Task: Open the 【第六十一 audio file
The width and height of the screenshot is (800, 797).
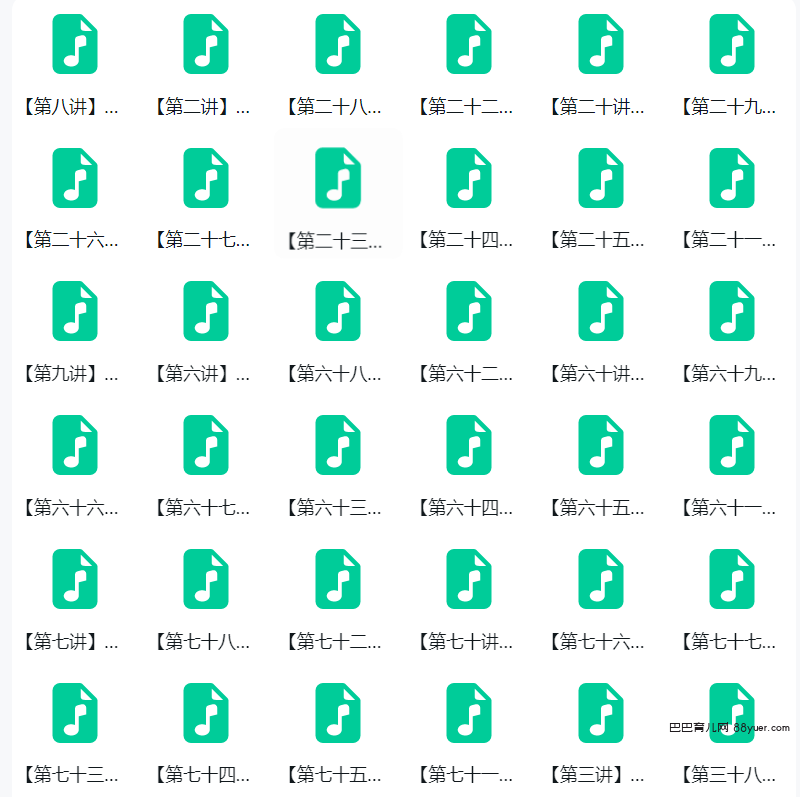Action: point(731,446)
